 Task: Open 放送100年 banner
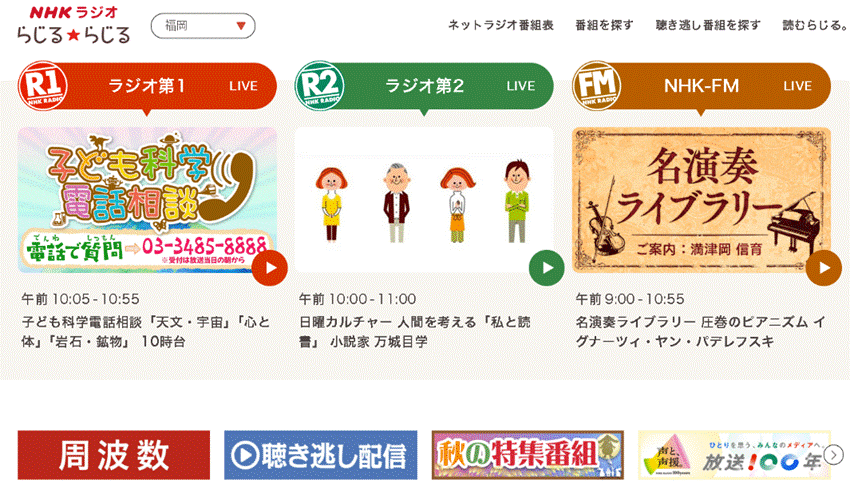pyautogui.click(x=730, y=455)
